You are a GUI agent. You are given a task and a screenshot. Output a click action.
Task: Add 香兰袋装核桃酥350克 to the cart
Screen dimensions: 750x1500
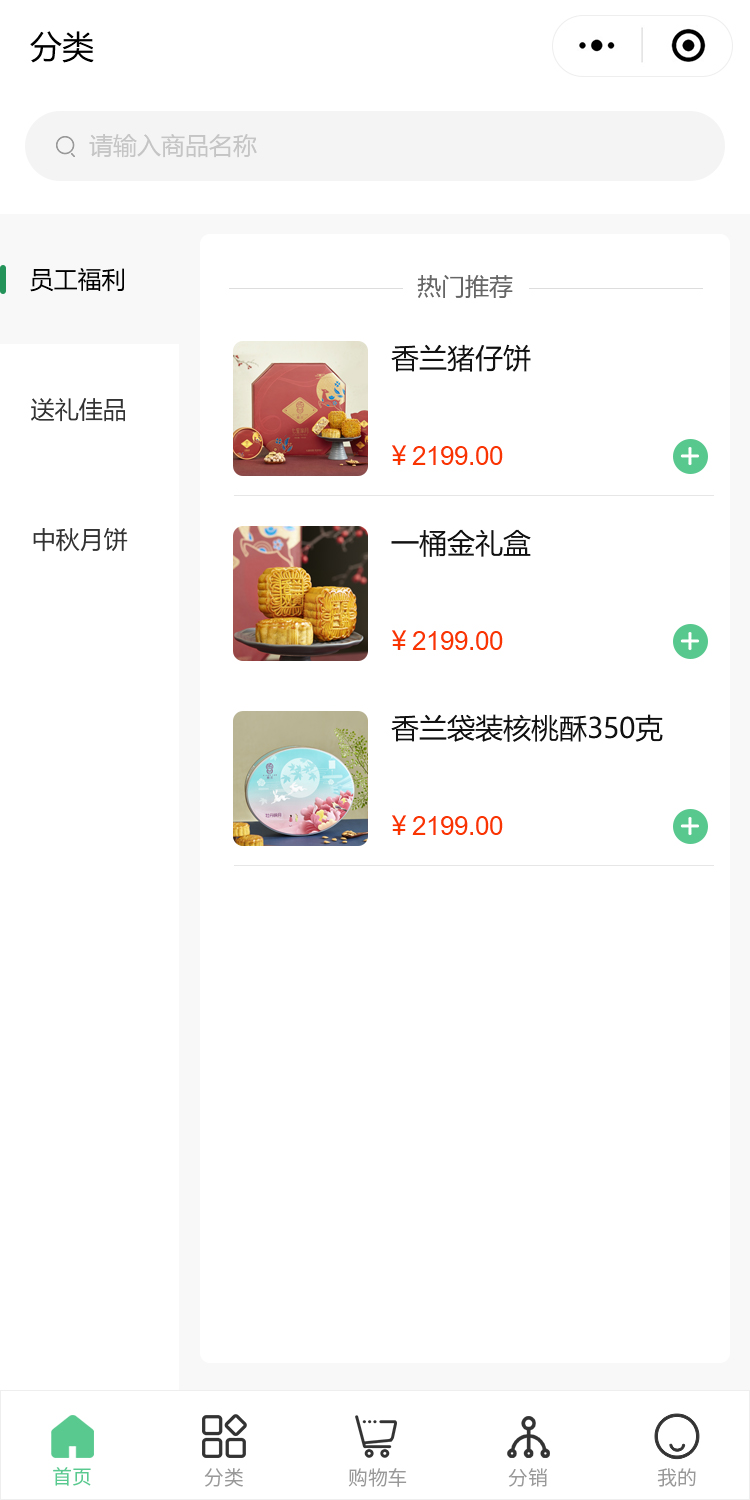[690, 827]
